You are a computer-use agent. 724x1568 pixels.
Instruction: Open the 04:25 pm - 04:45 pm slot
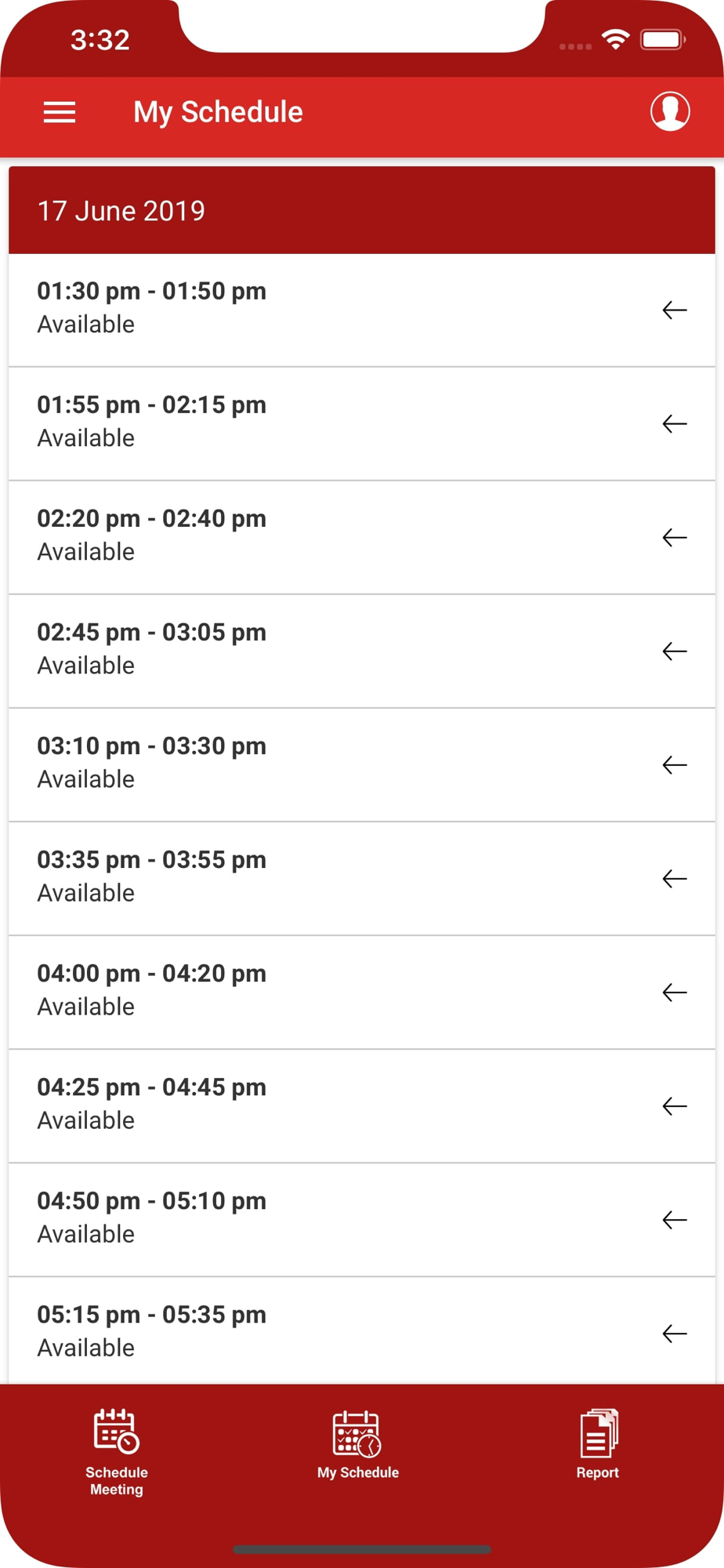coord(362,1105)
